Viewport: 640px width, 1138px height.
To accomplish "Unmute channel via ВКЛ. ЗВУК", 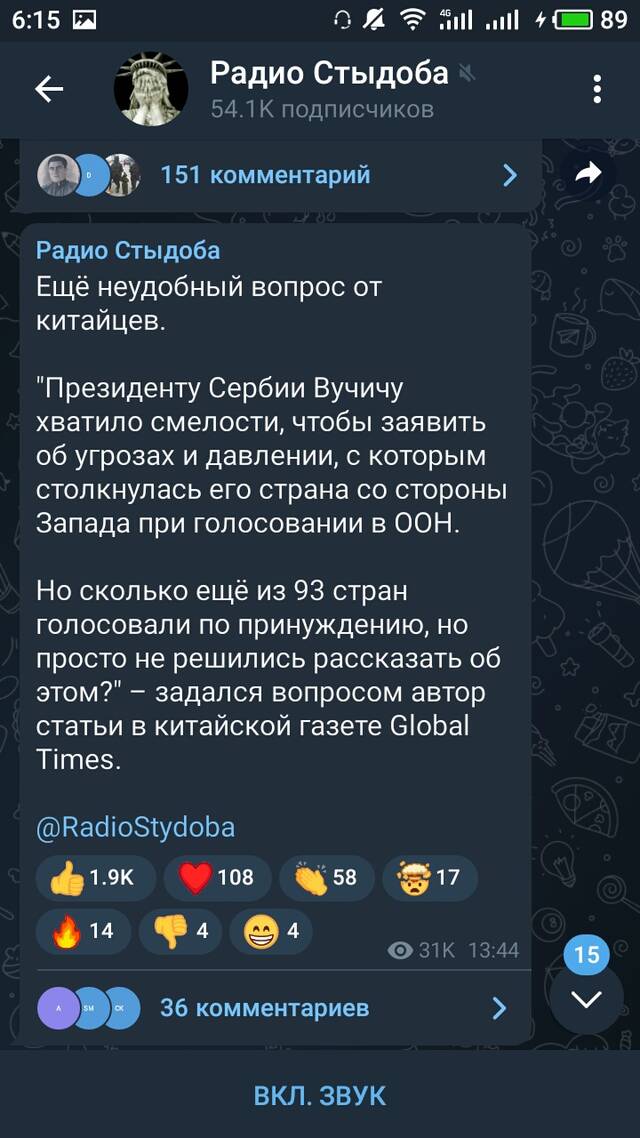I will pyautogui.click(x=320, y=1095).
